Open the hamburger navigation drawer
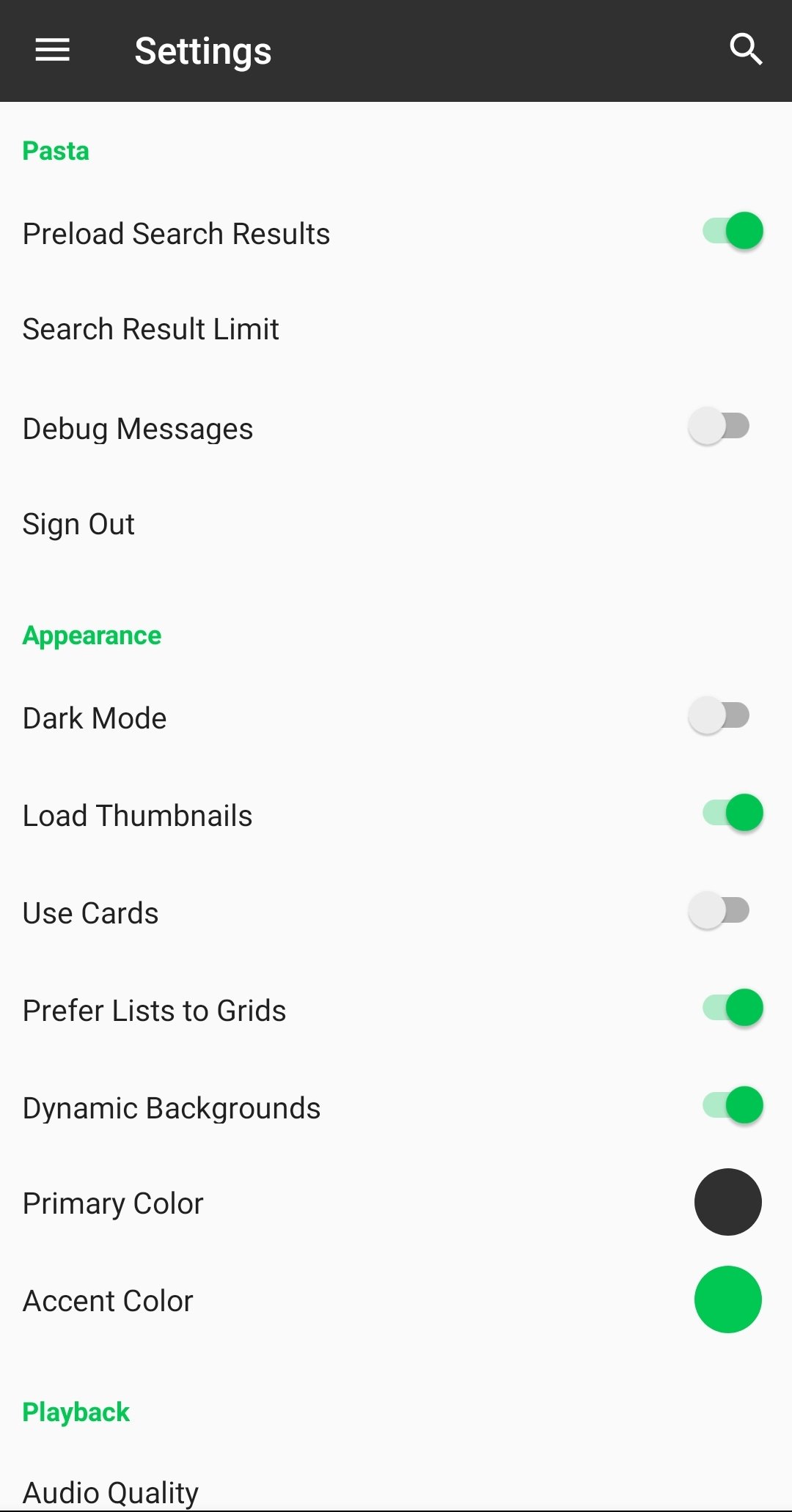Screen dimensions: 792x1512 (52, 51)
